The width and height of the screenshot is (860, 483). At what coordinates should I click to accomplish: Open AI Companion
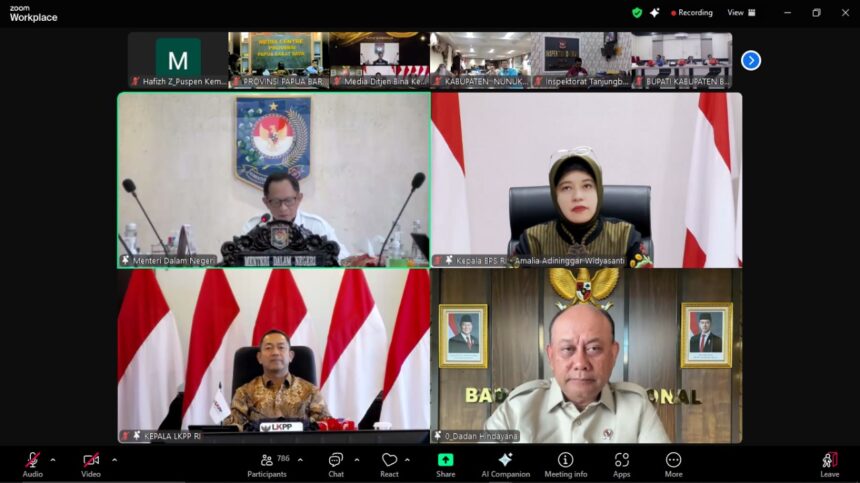pyautogui.click(x=505, y=461)
